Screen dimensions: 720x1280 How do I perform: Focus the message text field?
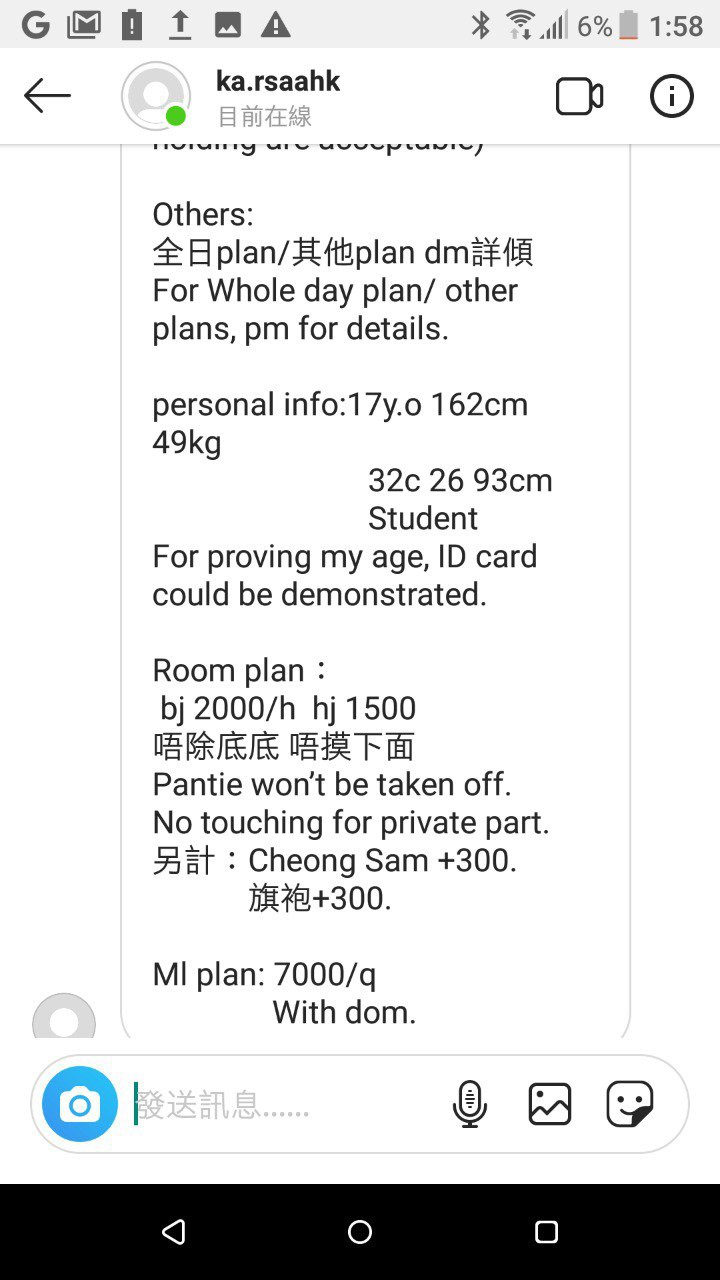click(285, 1104)
